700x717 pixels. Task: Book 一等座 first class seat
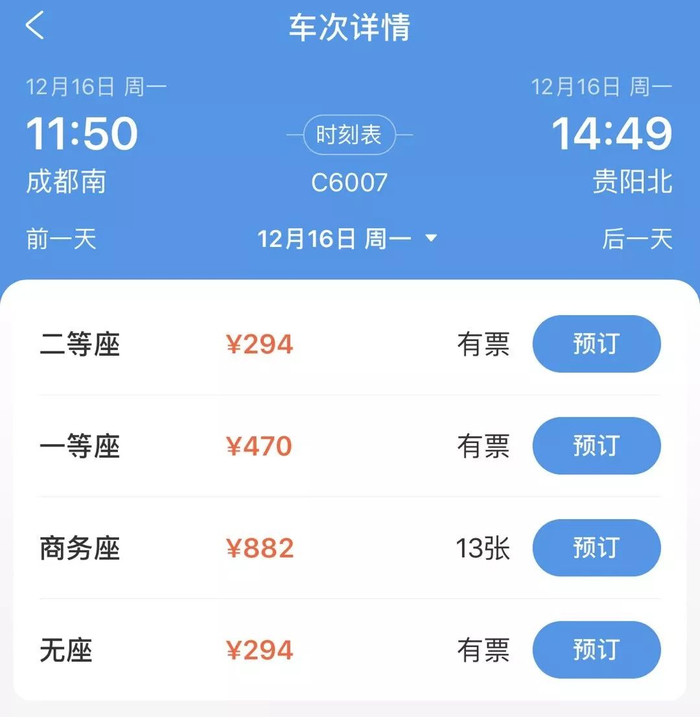pos(596,446)
